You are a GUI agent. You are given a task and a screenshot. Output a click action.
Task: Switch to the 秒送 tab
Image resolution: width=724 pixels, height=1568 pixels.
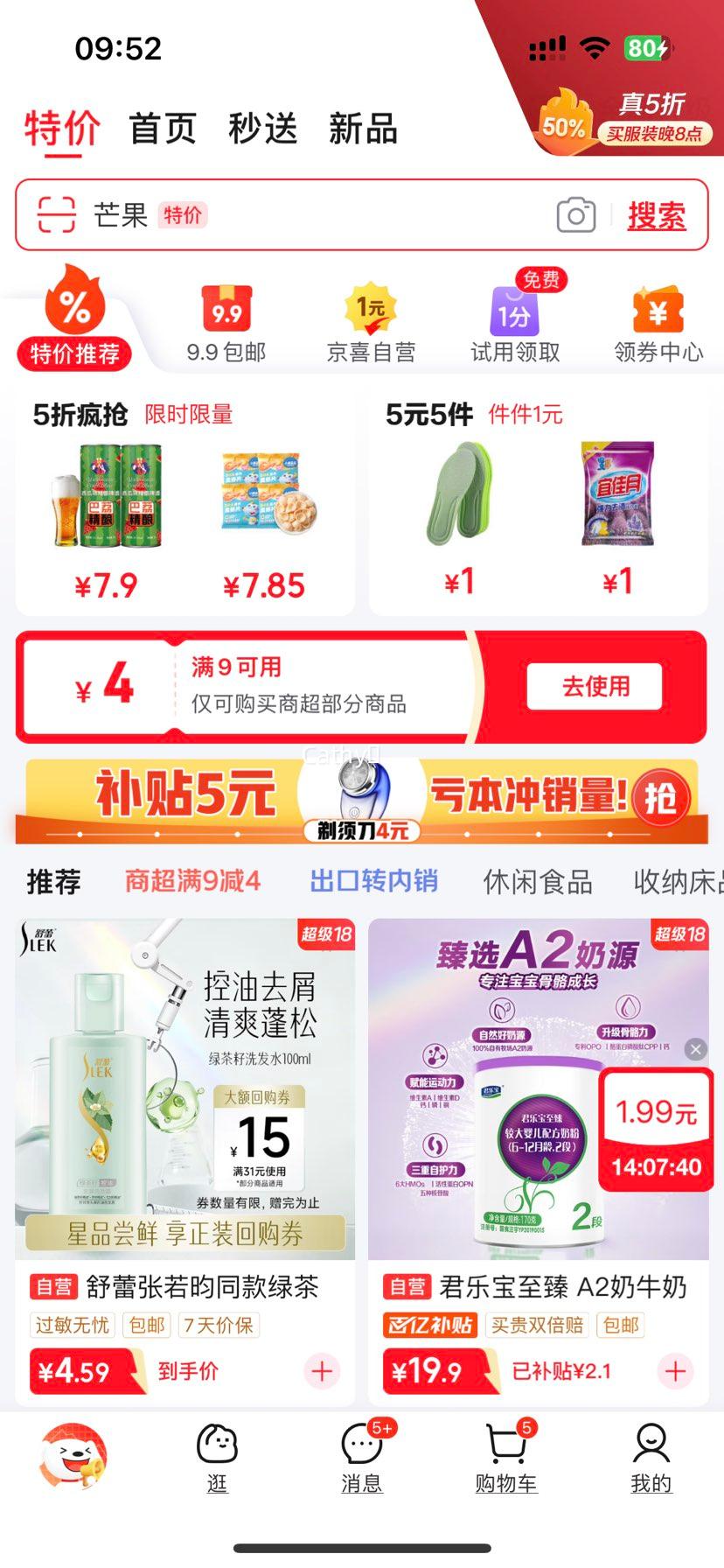(263, 128)
